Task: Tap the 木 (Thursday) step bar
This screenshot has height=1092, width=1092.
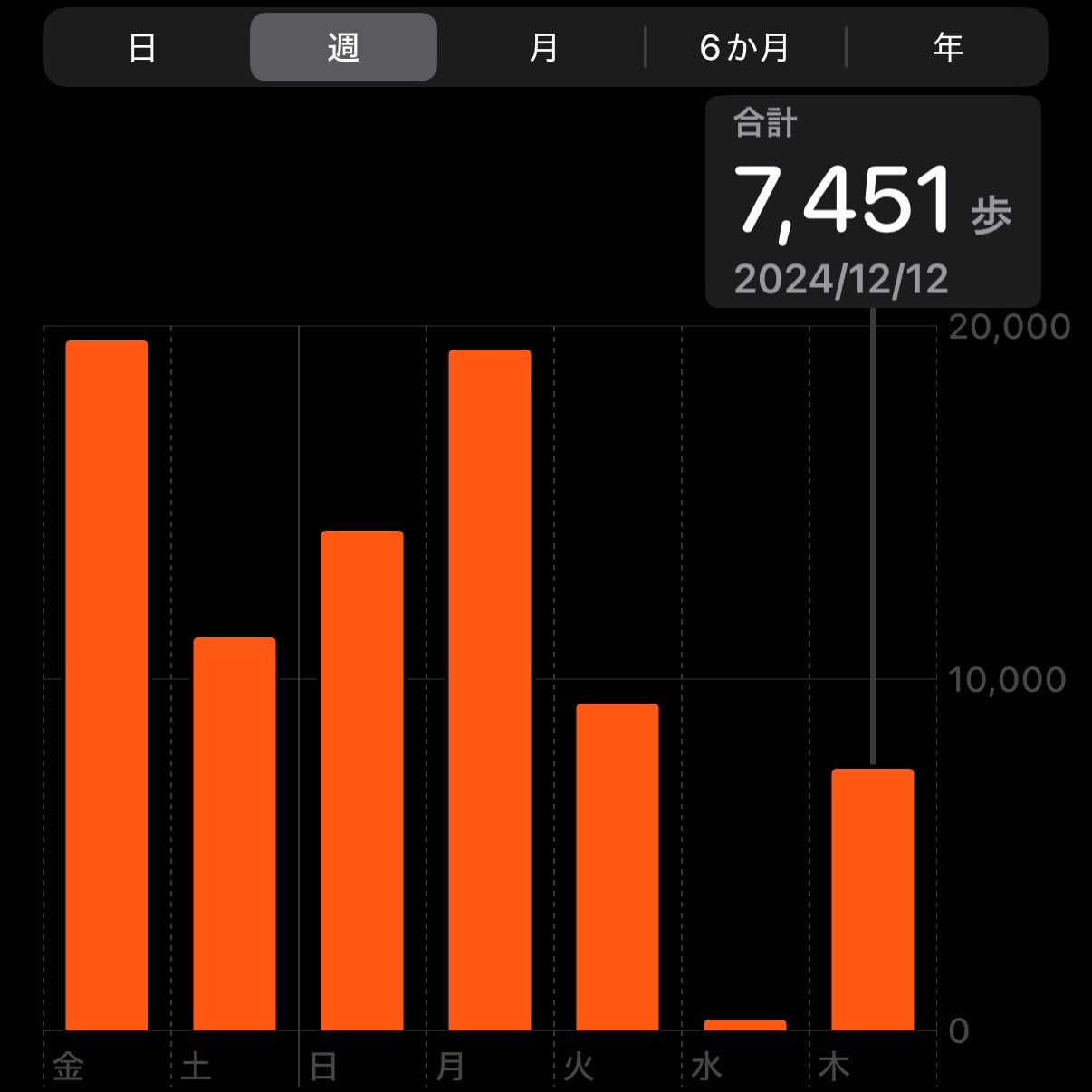Action: (x=873, y=899)
